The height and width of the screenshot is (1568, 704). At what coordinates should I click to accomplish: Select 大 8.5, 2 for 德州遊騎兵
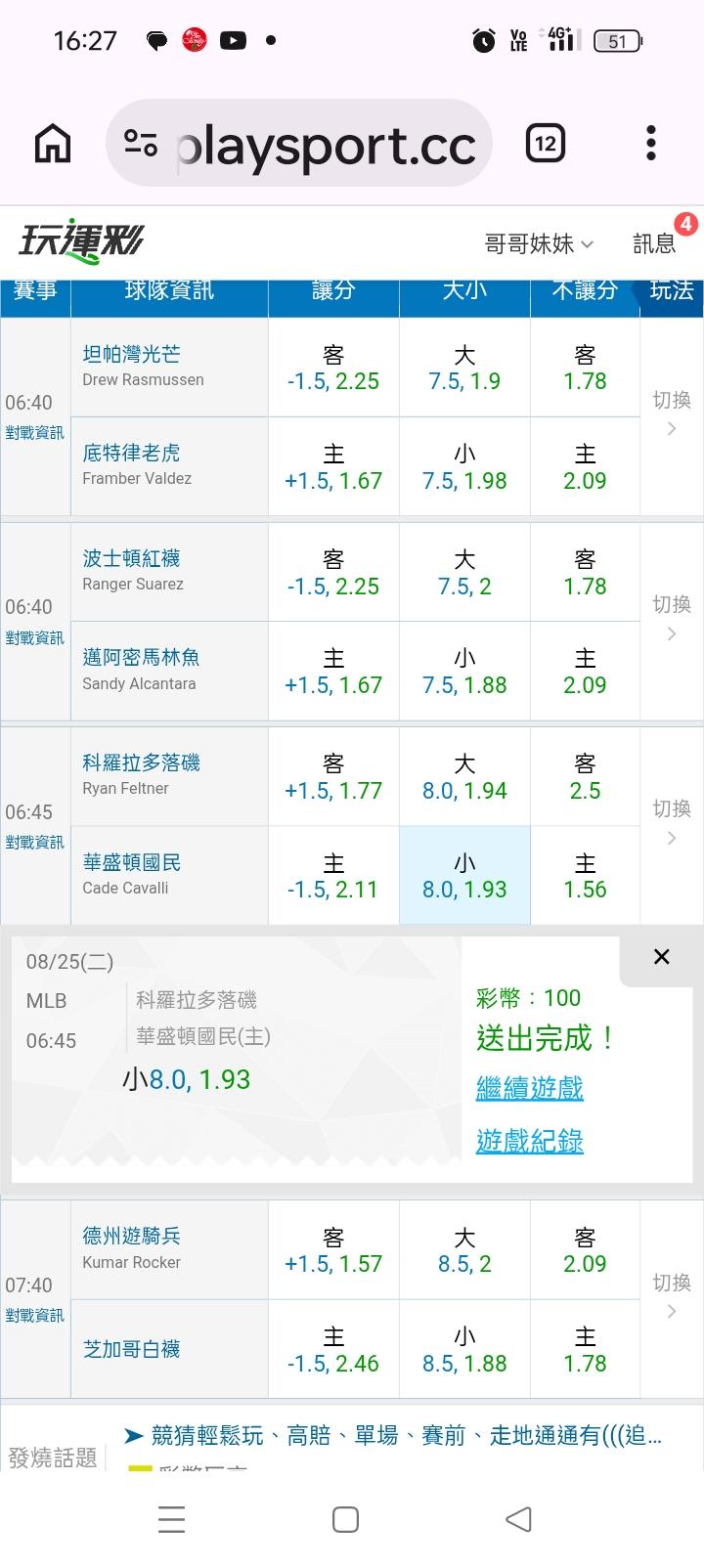(x=464, y=1250)
